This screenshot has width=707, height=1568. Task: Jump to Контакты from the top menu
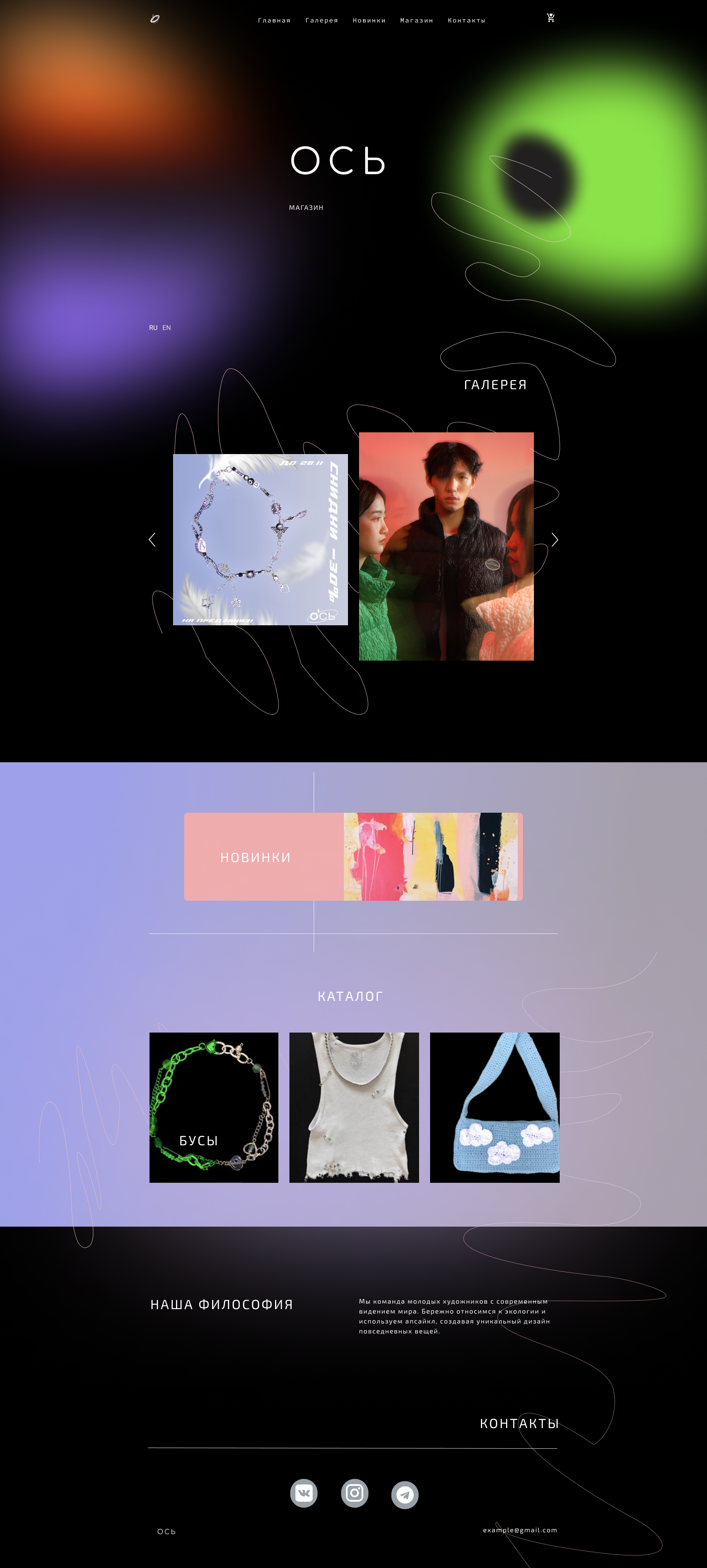click(466, 21)
